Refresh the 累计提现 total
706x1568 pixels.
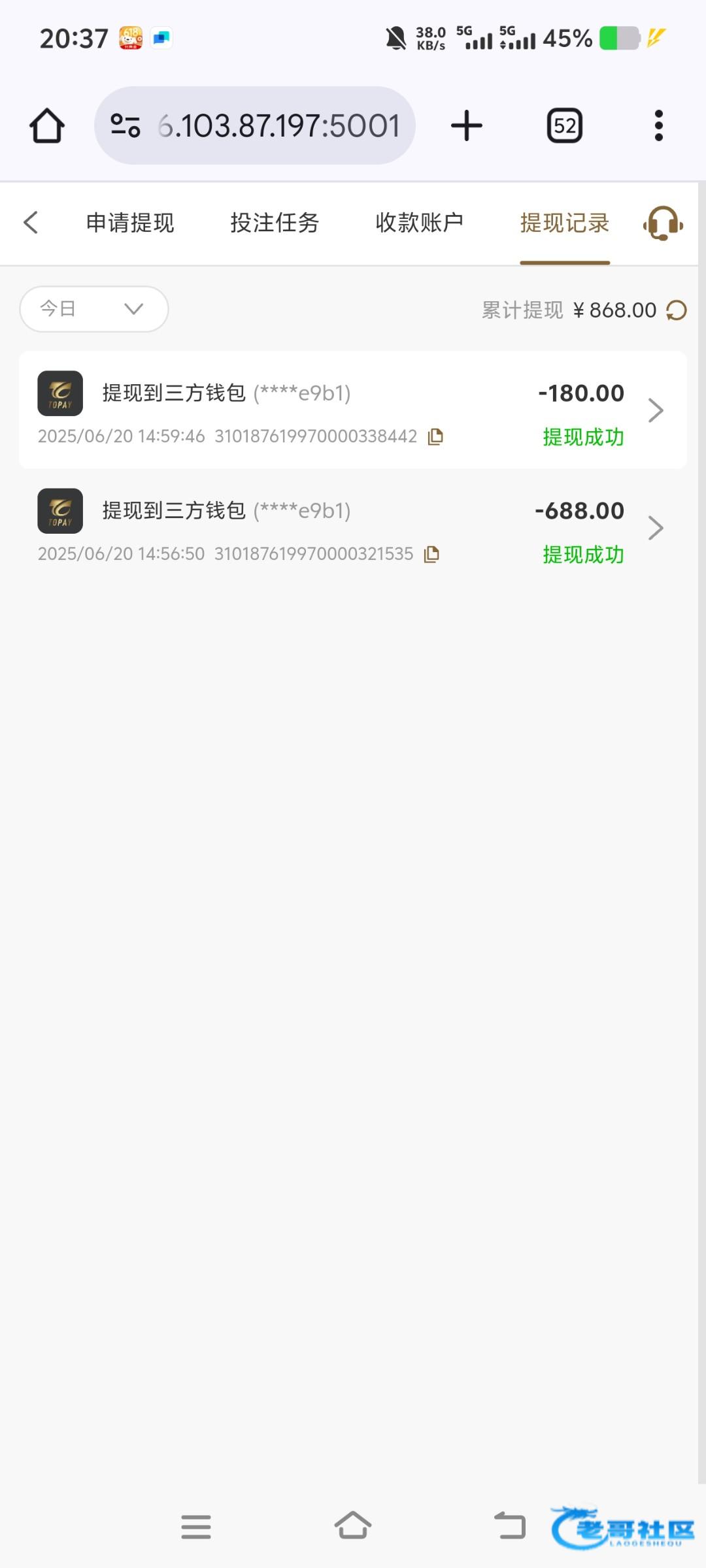pyautogui.click(x=677, y=310)
